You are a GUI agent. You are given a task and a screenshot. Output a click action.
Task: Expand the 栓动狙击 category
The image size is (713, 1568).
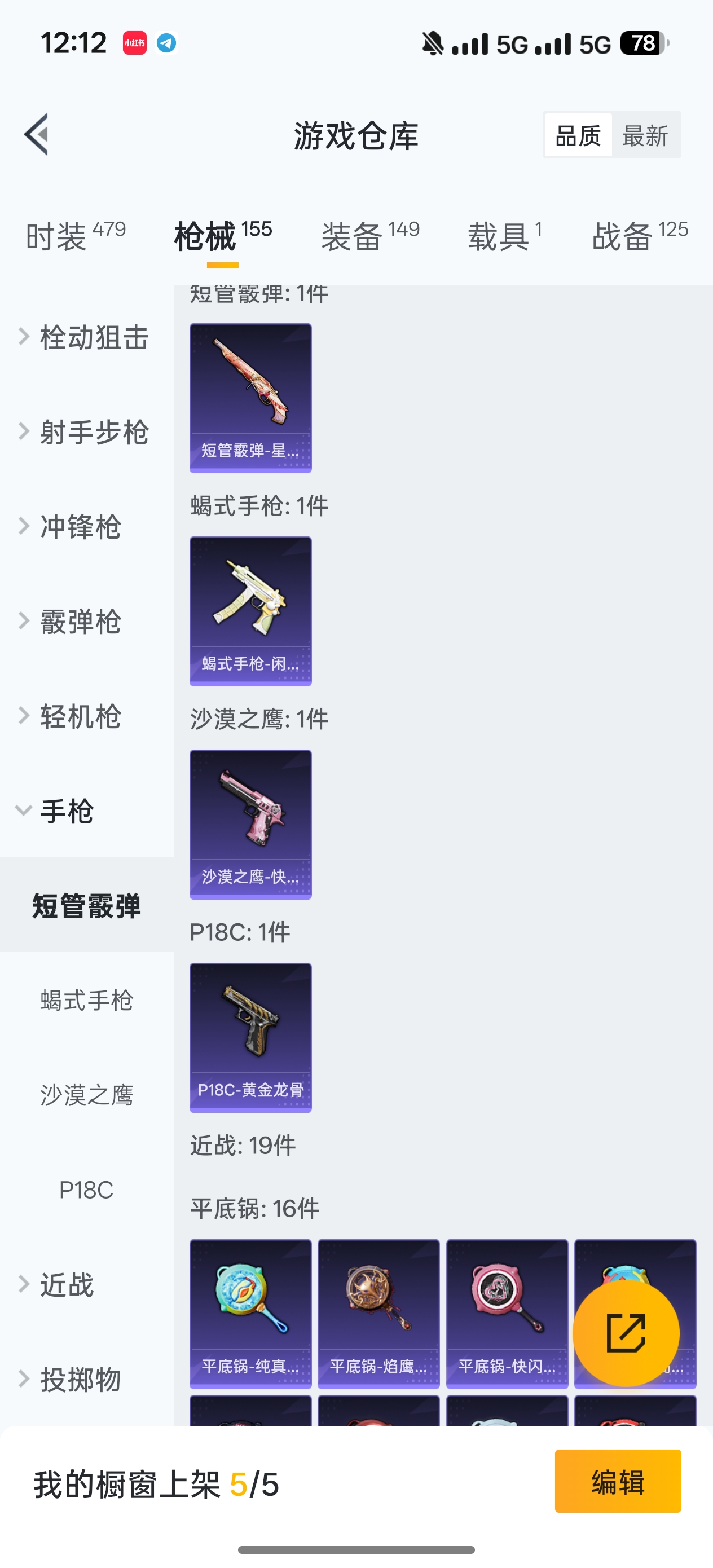click(x=86, y=337)
